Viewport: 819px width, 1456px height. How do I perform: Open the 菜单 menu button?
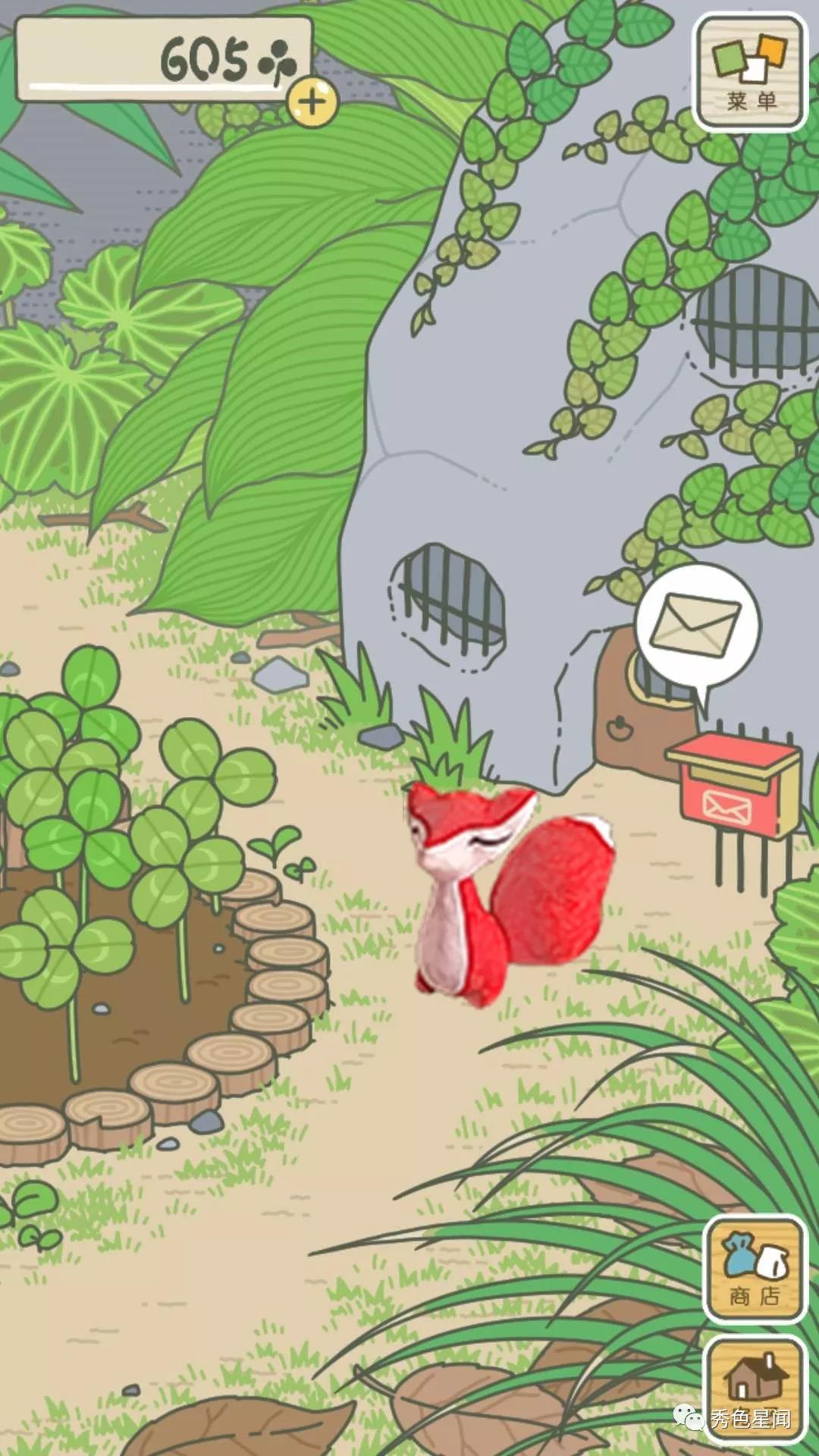click(751, 74)
